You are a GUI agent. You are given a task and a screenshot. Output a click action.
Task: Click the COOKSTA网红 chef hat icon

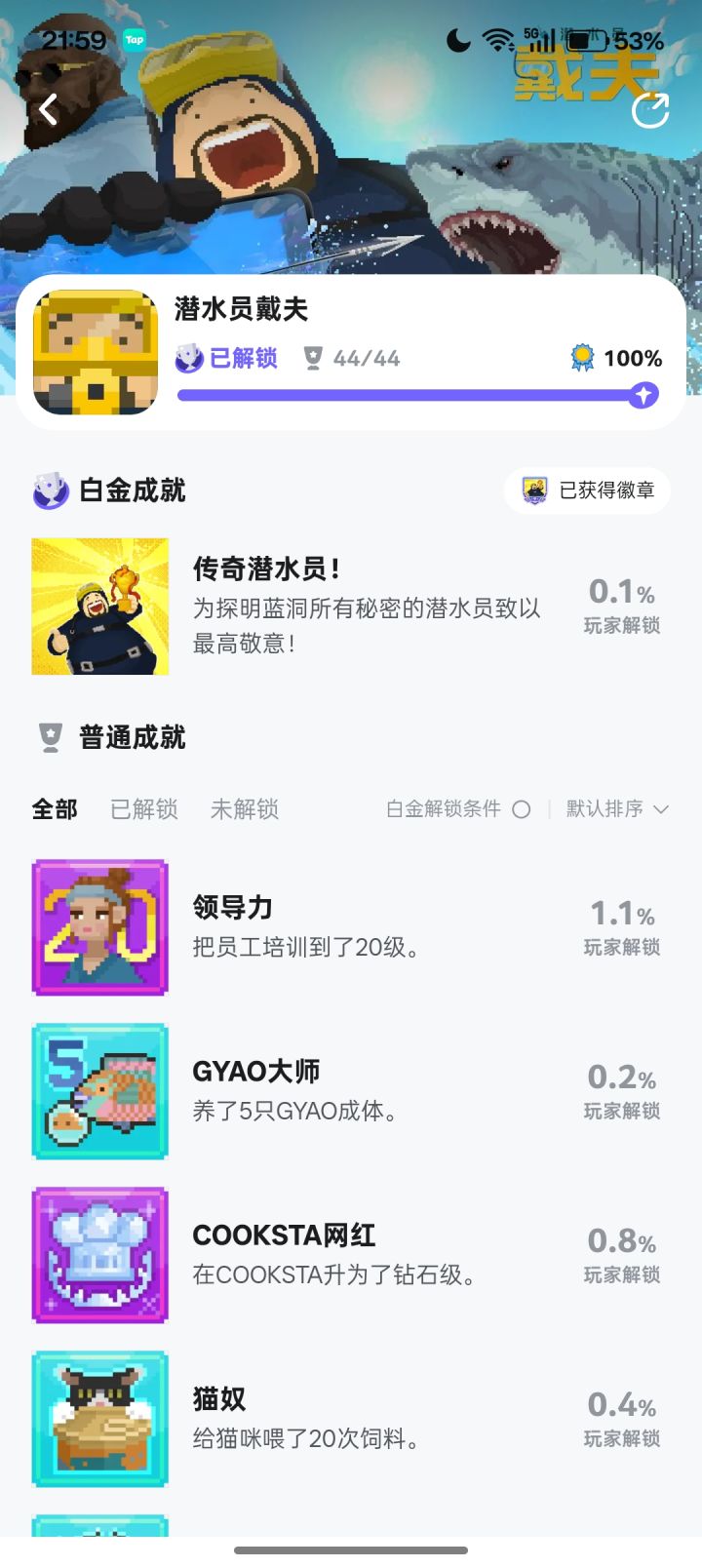pyautogui.click(x=98, y=1256)
